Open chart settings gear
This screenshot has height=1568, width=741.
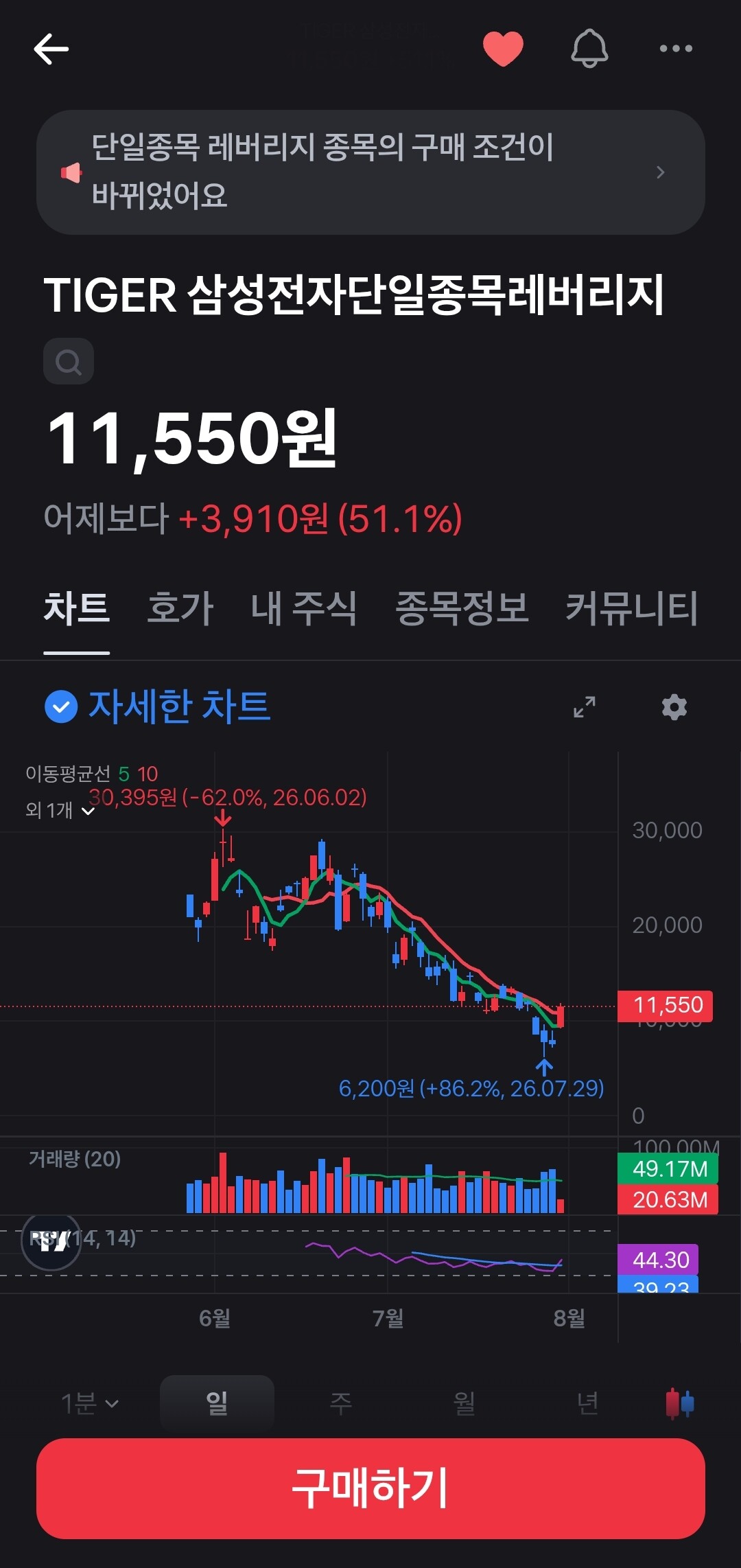tap(674, 707)
